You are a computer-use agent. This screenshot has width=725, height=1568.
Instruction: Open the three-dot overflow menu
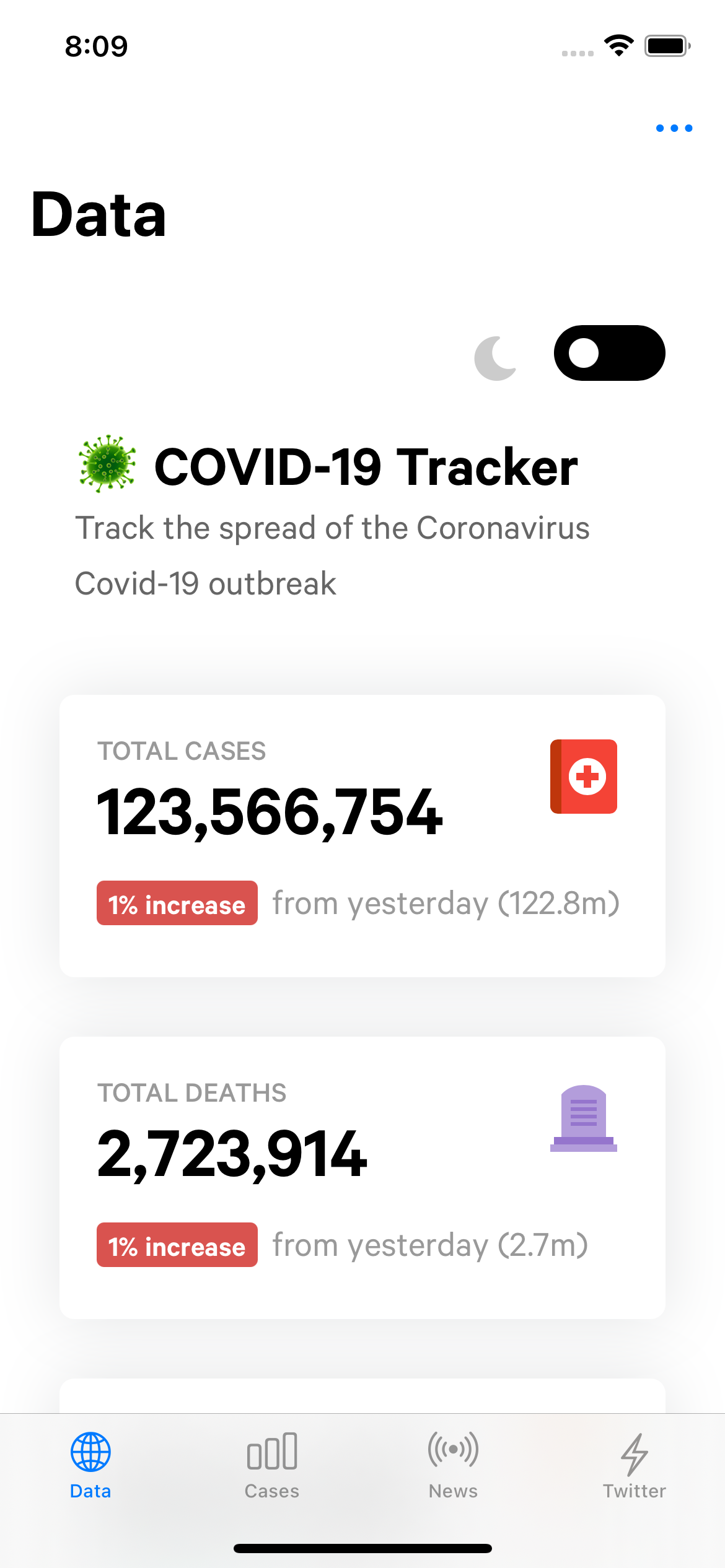coord(674,128)
